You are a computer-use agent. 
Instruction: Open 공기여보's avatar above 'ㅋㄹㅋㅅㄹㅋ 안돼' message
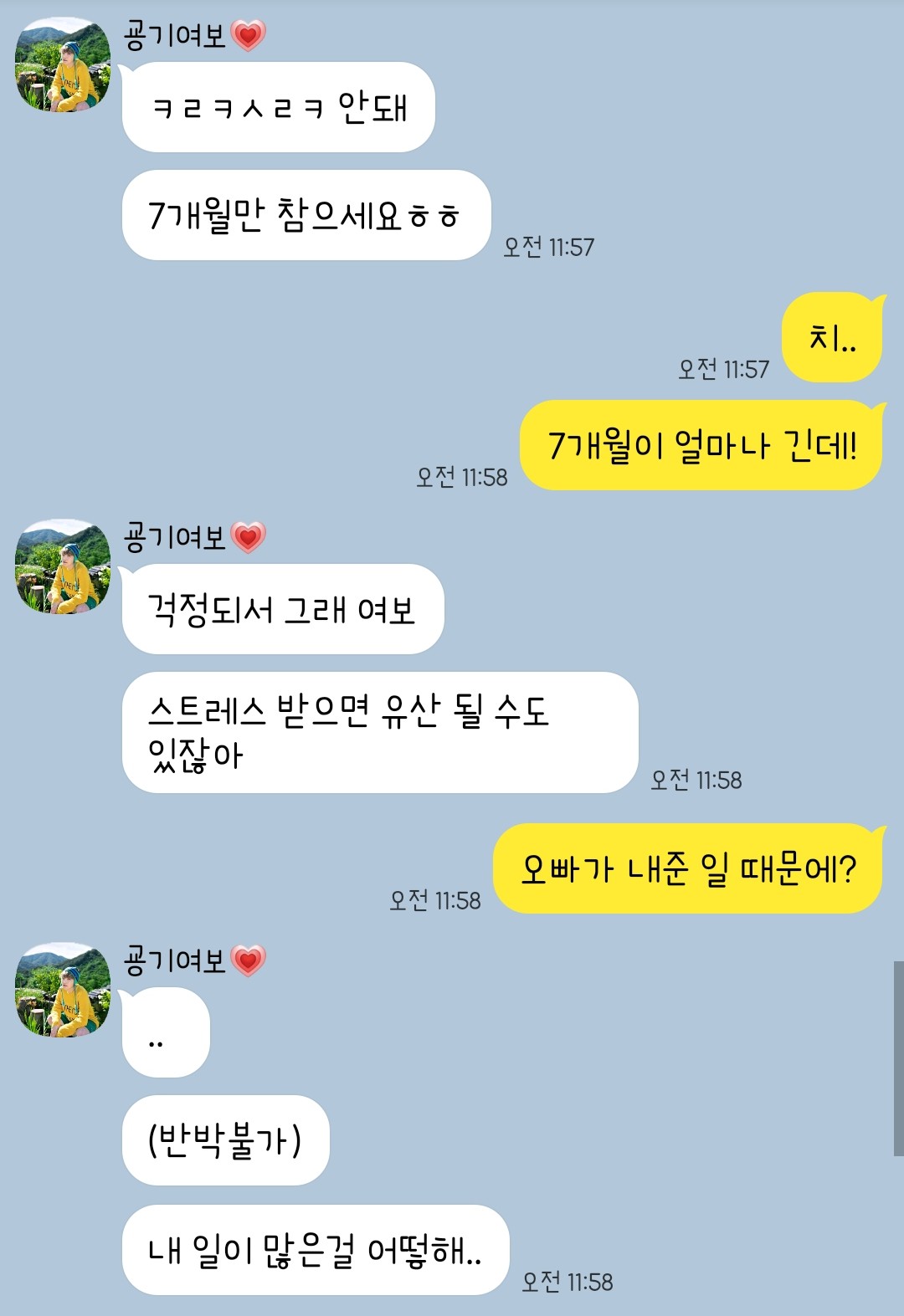63,65
